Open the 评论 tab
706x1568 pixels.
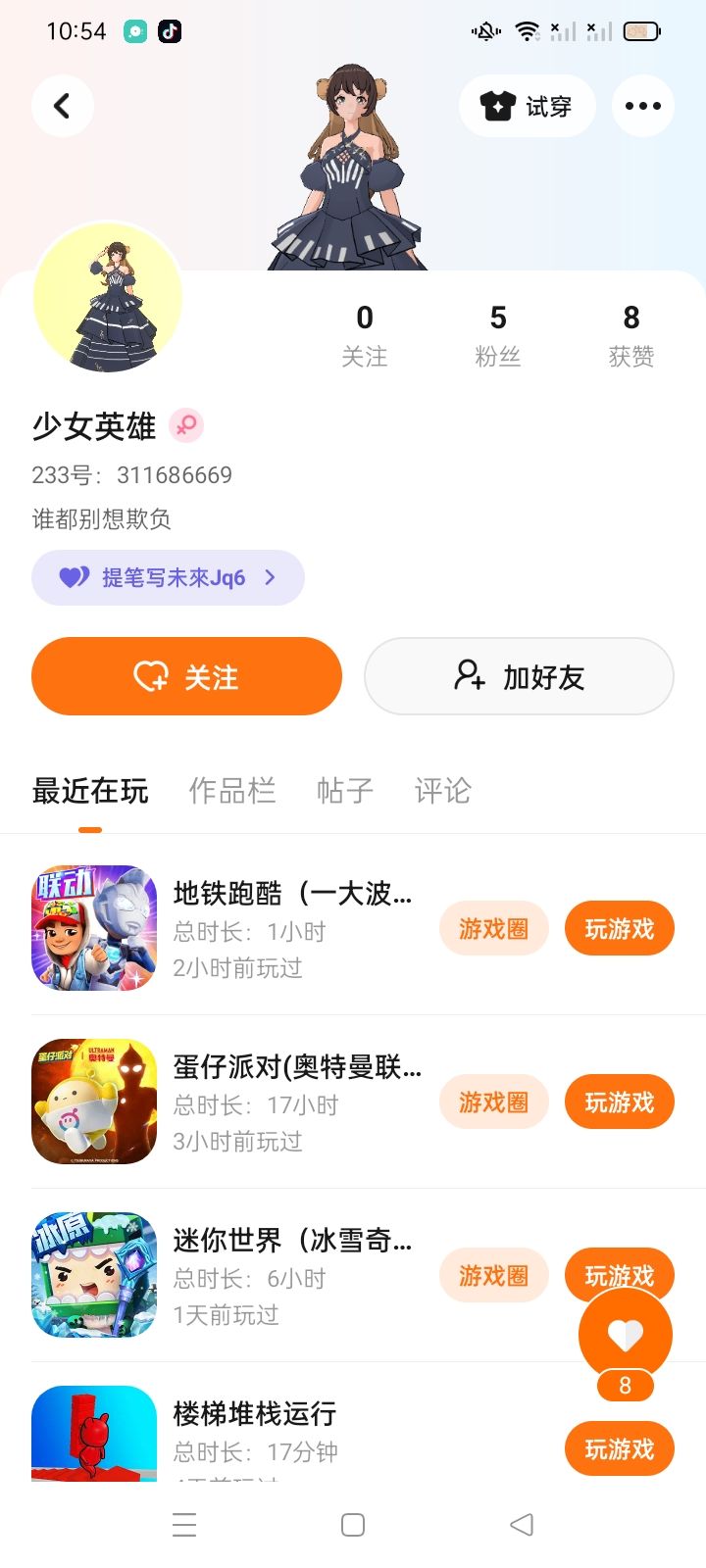click(443, 791)
